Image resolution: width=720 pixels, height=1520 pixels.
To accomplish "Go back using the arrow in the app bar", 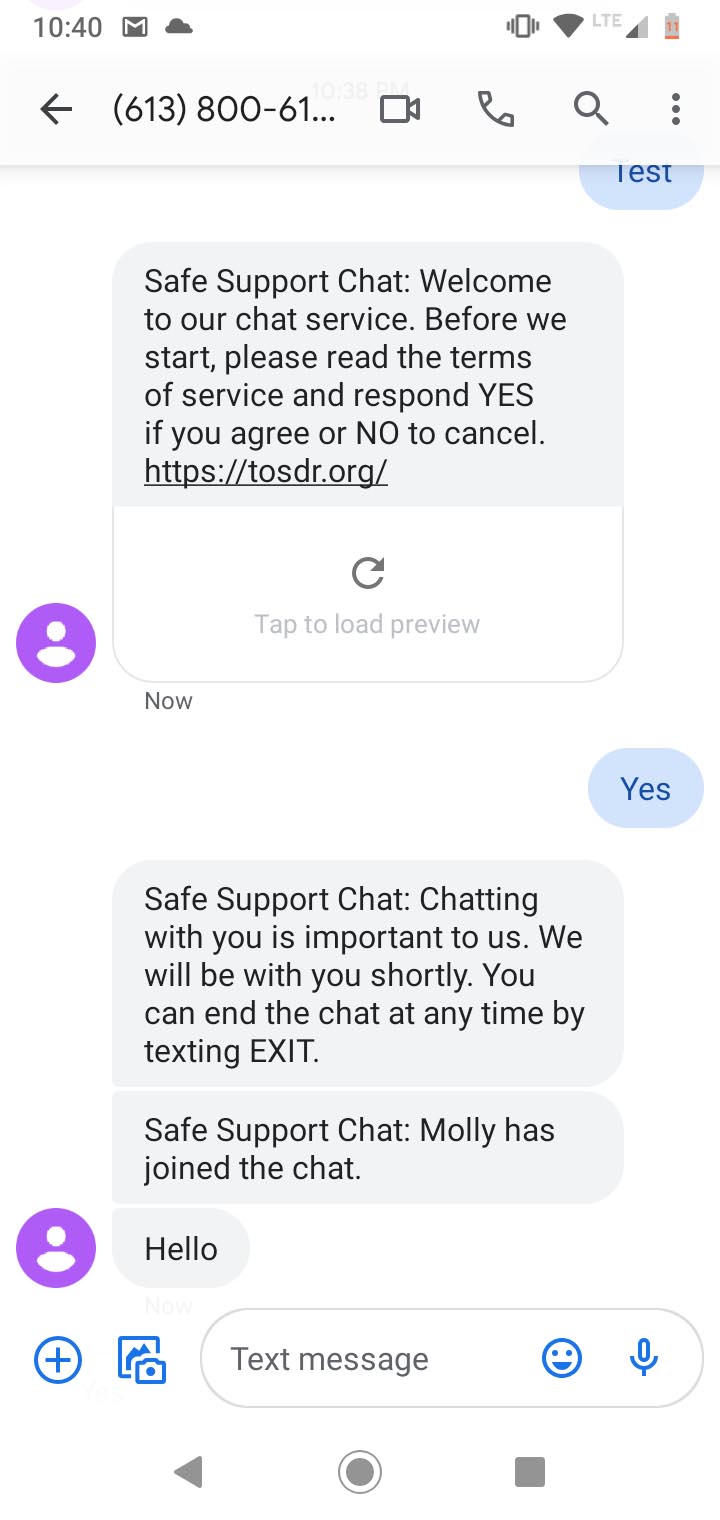I will (56, 109).
